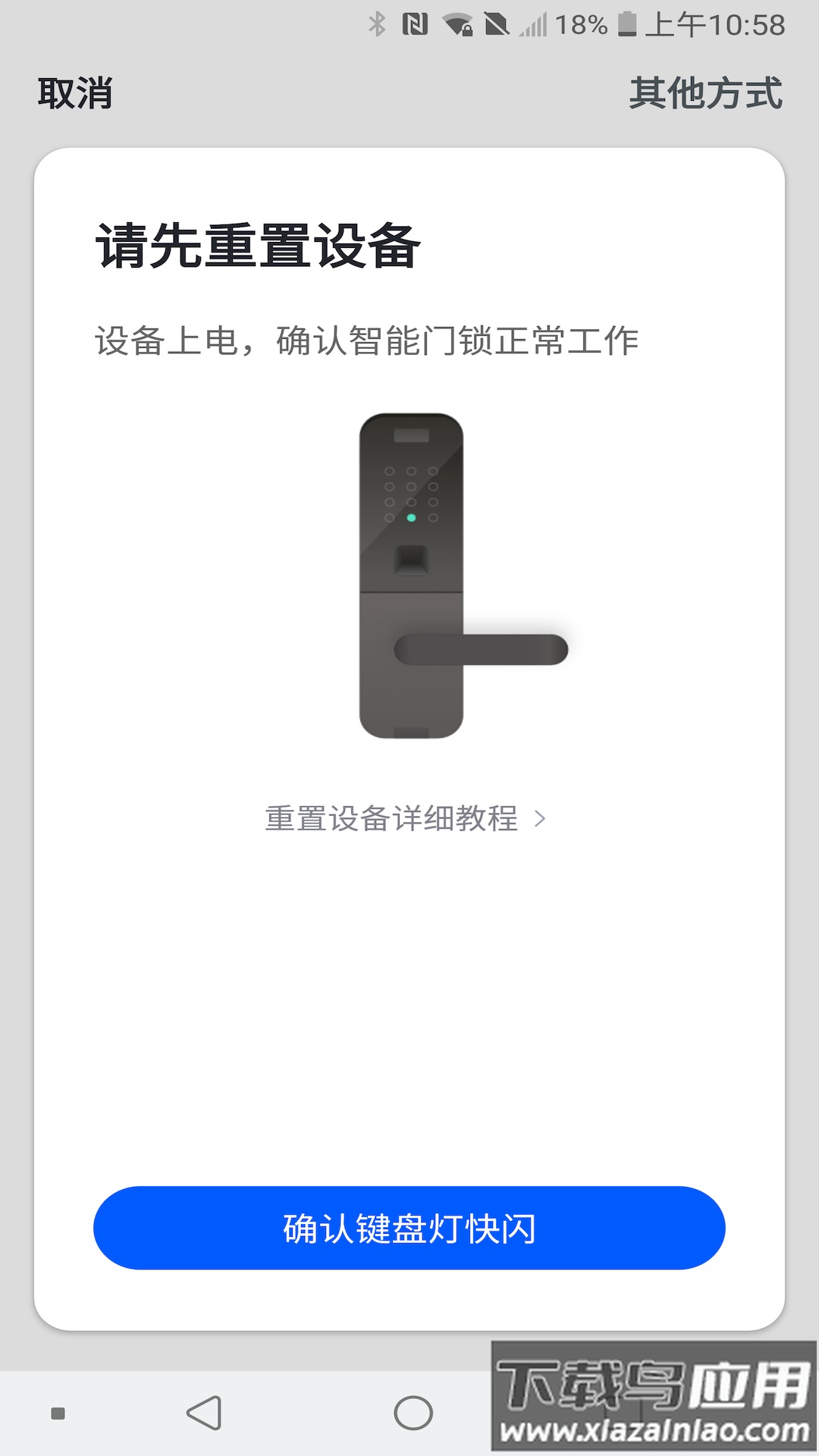Image resolution: width=819 pixels, height=1456 pixels.
Task: Expand the tutorial via the chevron arrow
Action: (540, 817)
